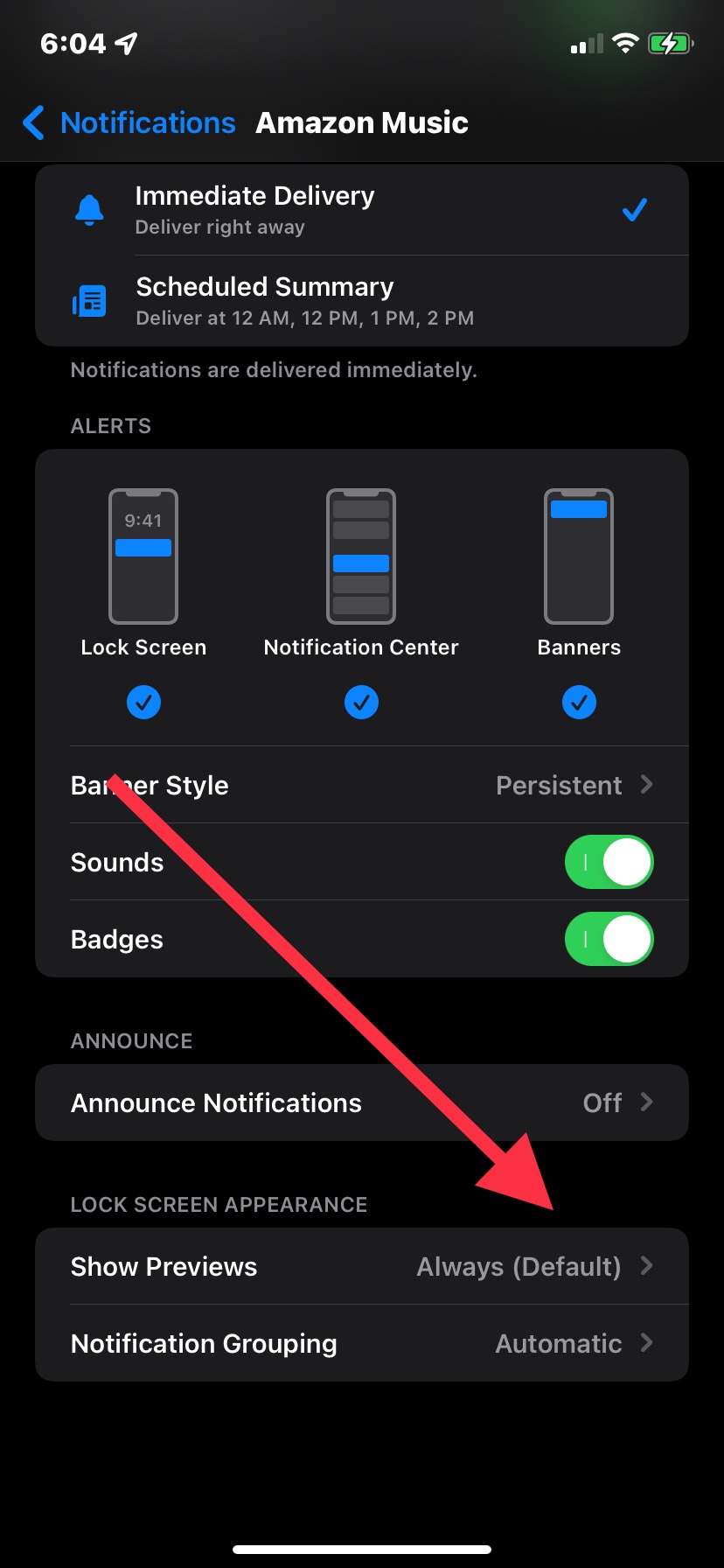724x1568 pixels.
Task: Uncheck Banners alerts
Action: (579, 702)
